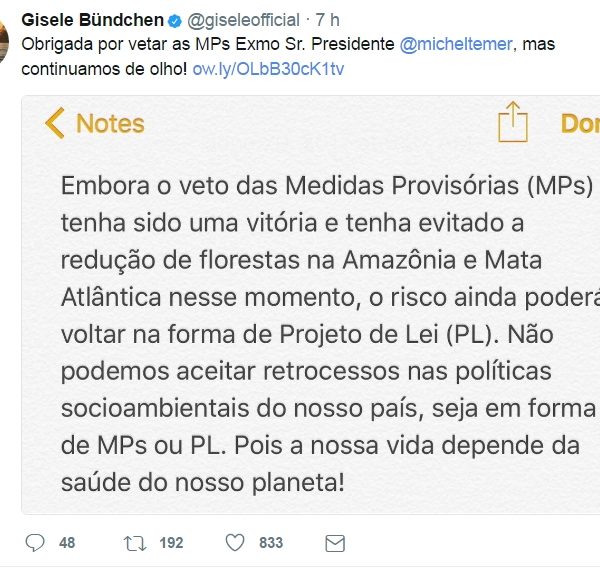Viewport: 600px width, 570px height.
Task: Open tweet timestamp 7 h
Action: (327, 20)
